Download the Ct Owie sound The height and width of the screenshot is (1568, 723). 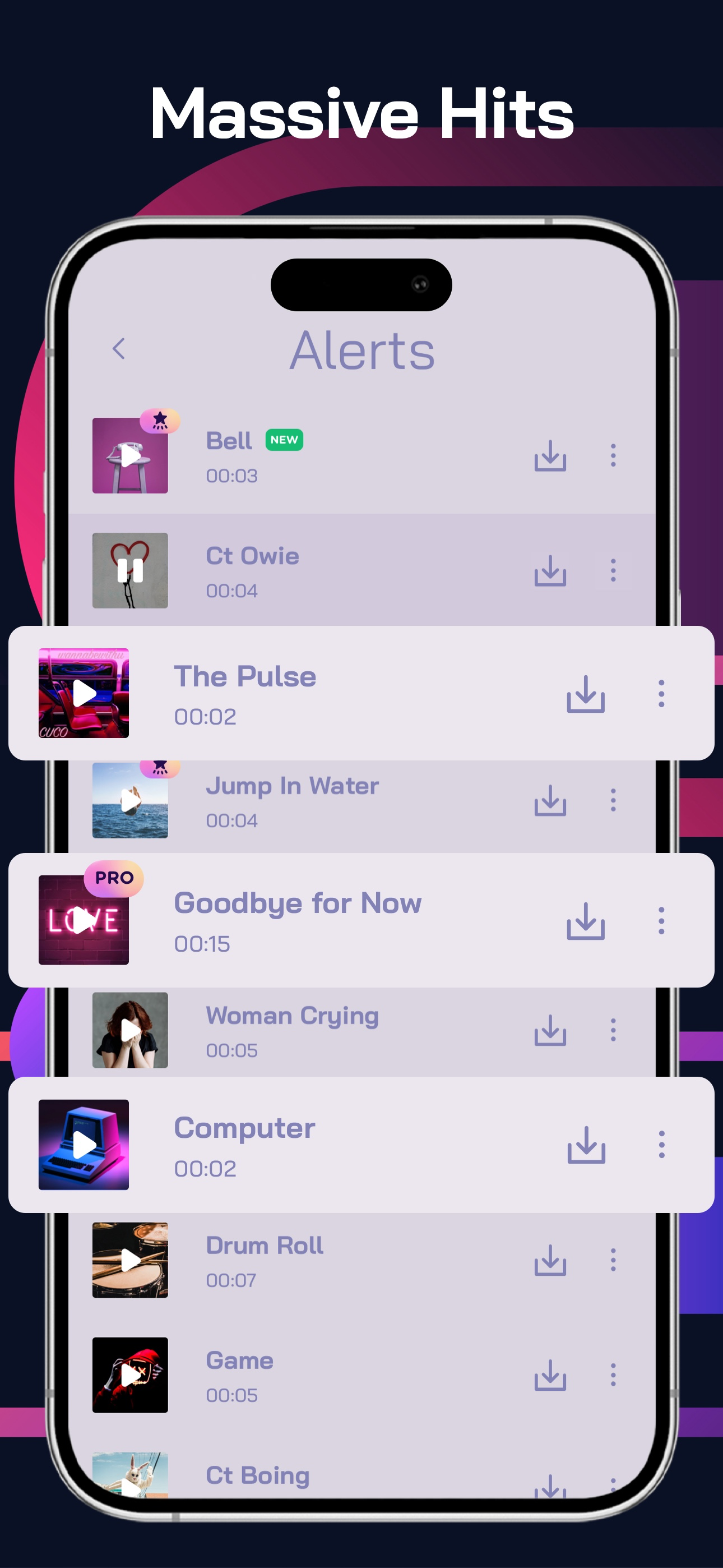(x=550, y=571)
